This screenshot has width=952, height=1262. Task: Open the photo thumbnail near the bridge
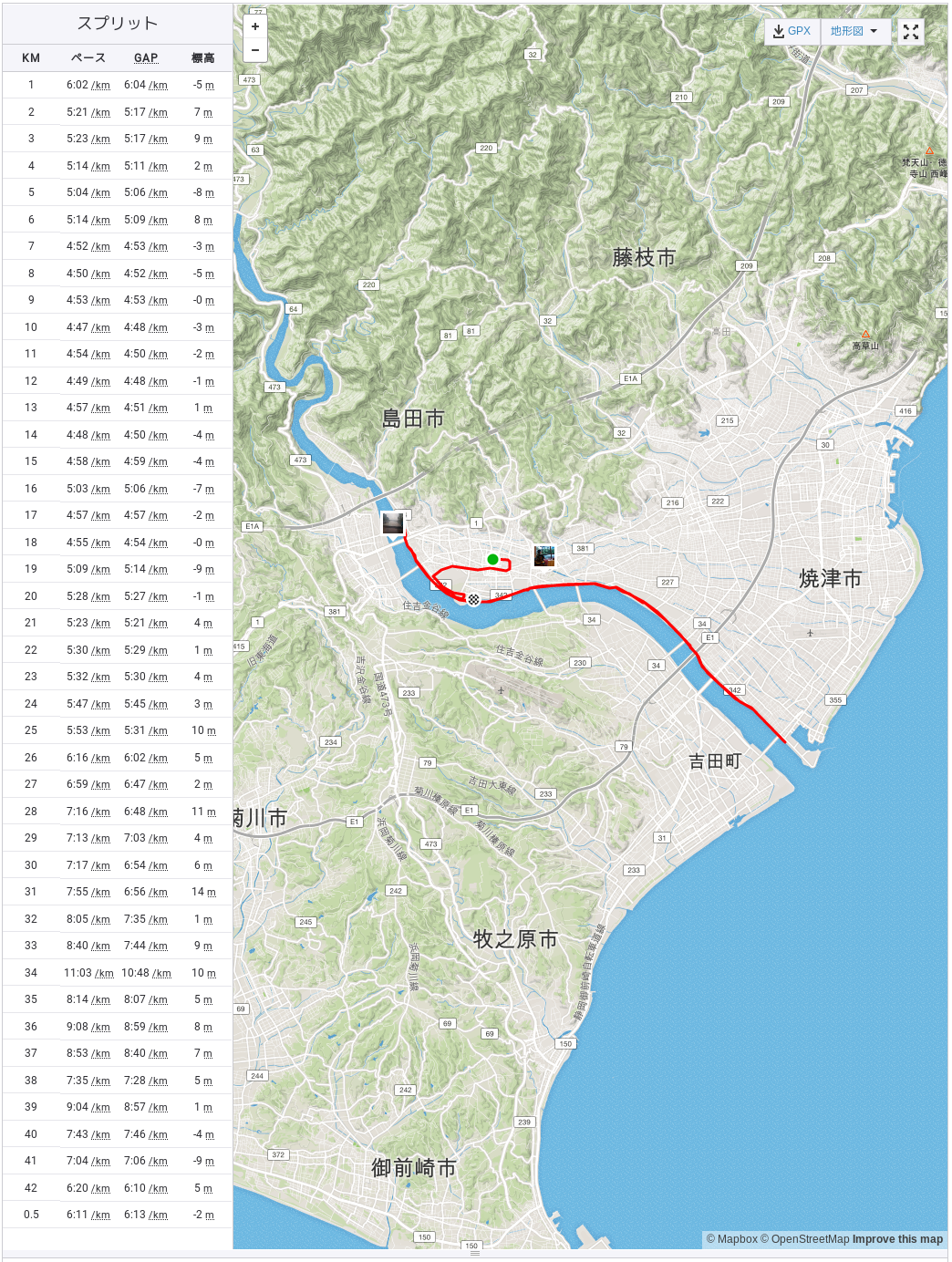point(393,522)
